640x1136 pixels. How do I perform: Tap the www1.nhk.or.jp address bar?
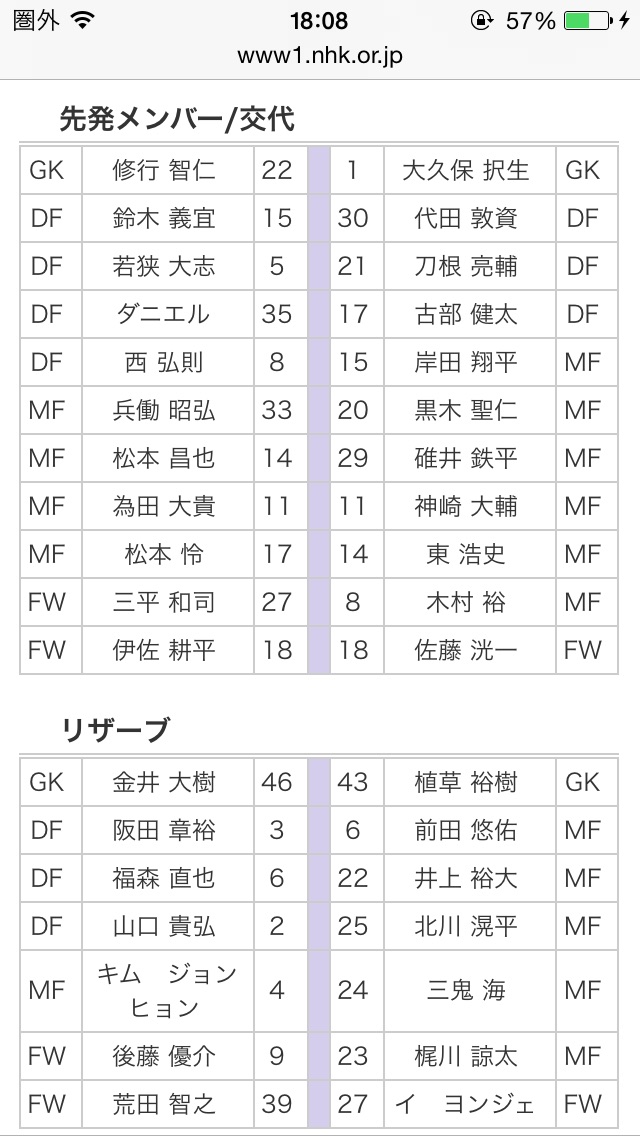tap(320, 57)
